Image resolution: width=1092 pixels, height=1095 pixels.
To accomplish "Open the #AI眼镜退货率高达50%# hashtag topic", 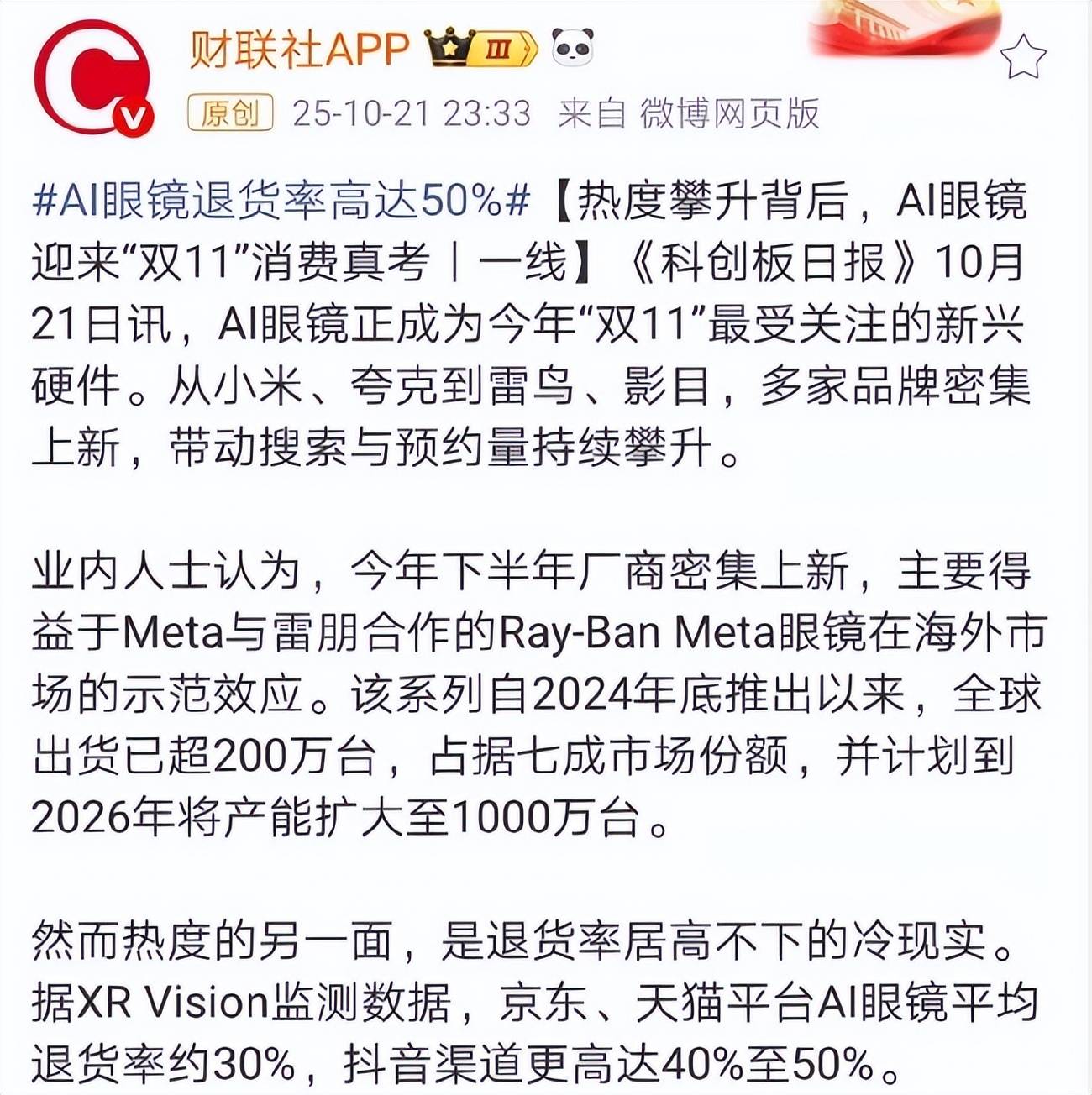I will 281,200.
